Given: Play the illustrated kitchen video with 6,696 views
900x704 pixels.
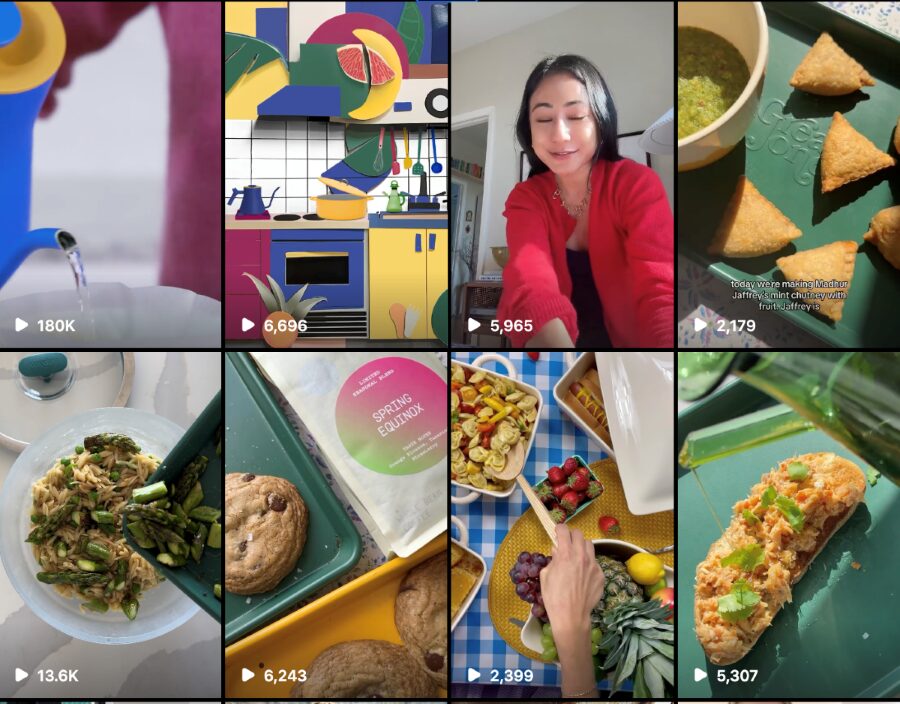Looking at the screenshot, I should tap(336, 175).
